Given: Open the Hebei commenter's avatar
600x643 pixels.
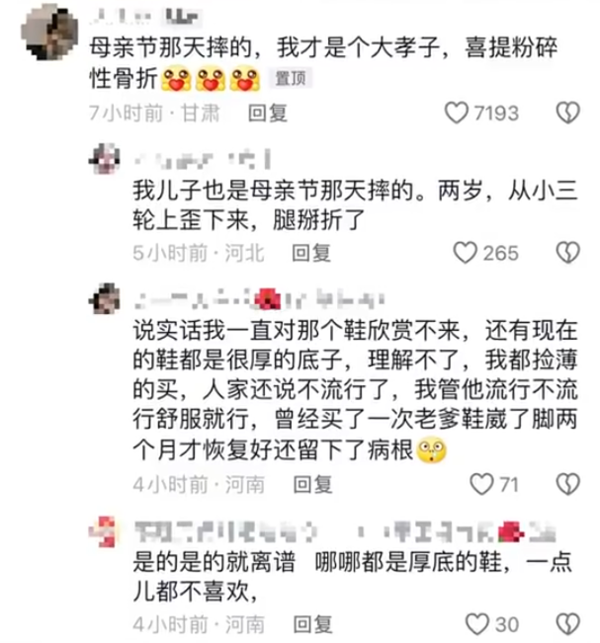Looking at the screenshot, I should click(106, 157).
